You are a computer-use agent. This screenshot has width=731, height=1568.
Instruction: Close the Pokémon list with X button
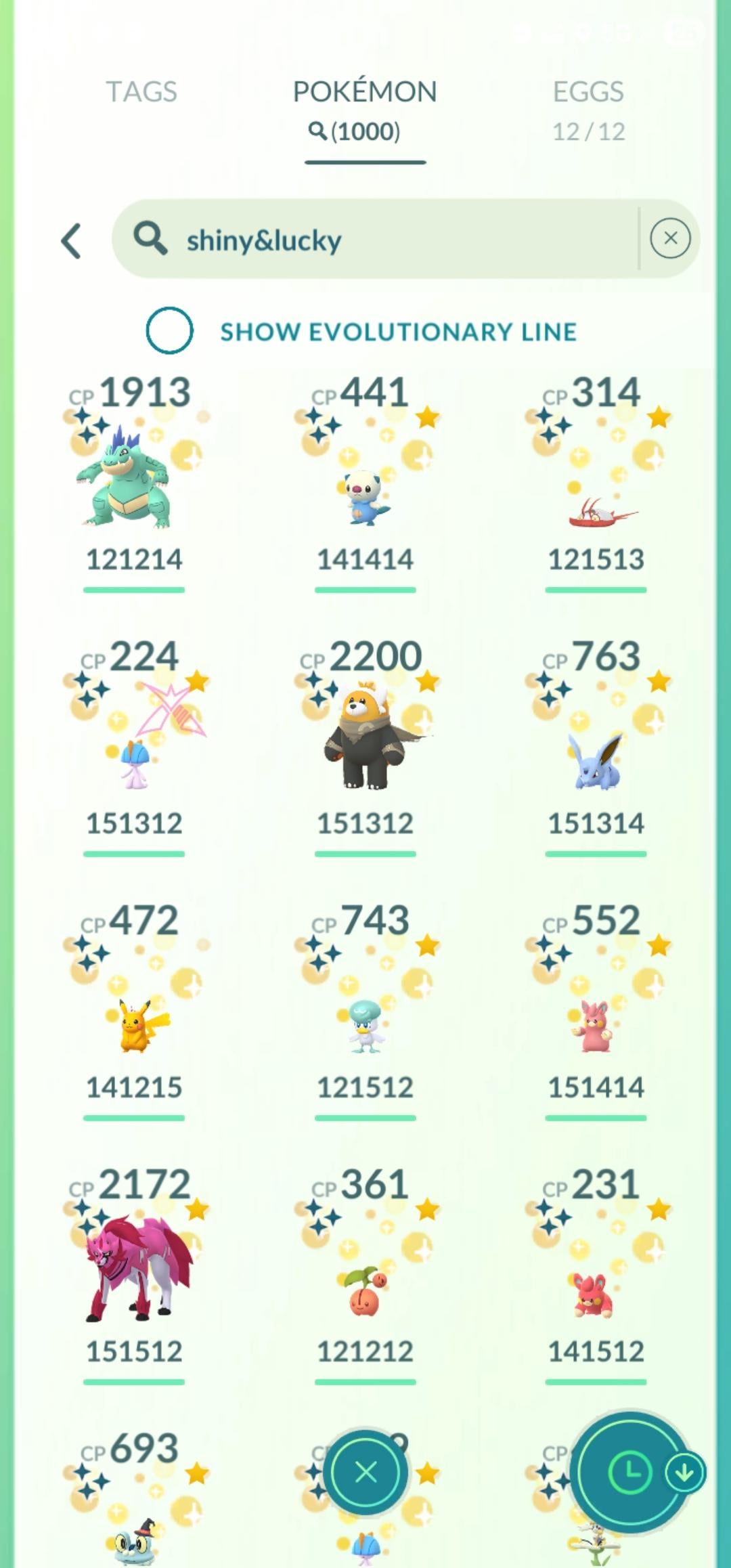(x=365, y=1473)
